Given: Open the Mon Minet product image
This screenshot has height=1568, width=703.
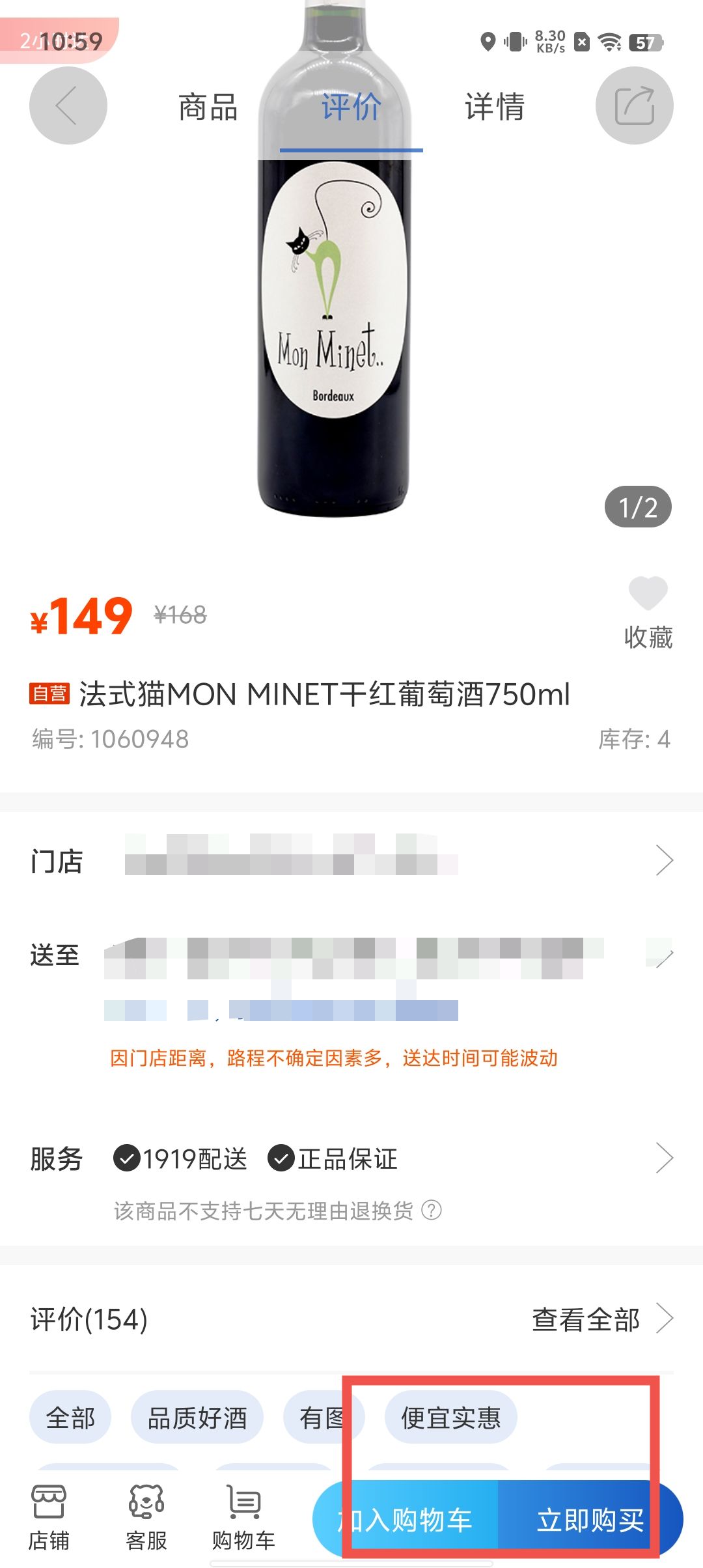Looking at the screenshot, I should (x=333, y=313).
